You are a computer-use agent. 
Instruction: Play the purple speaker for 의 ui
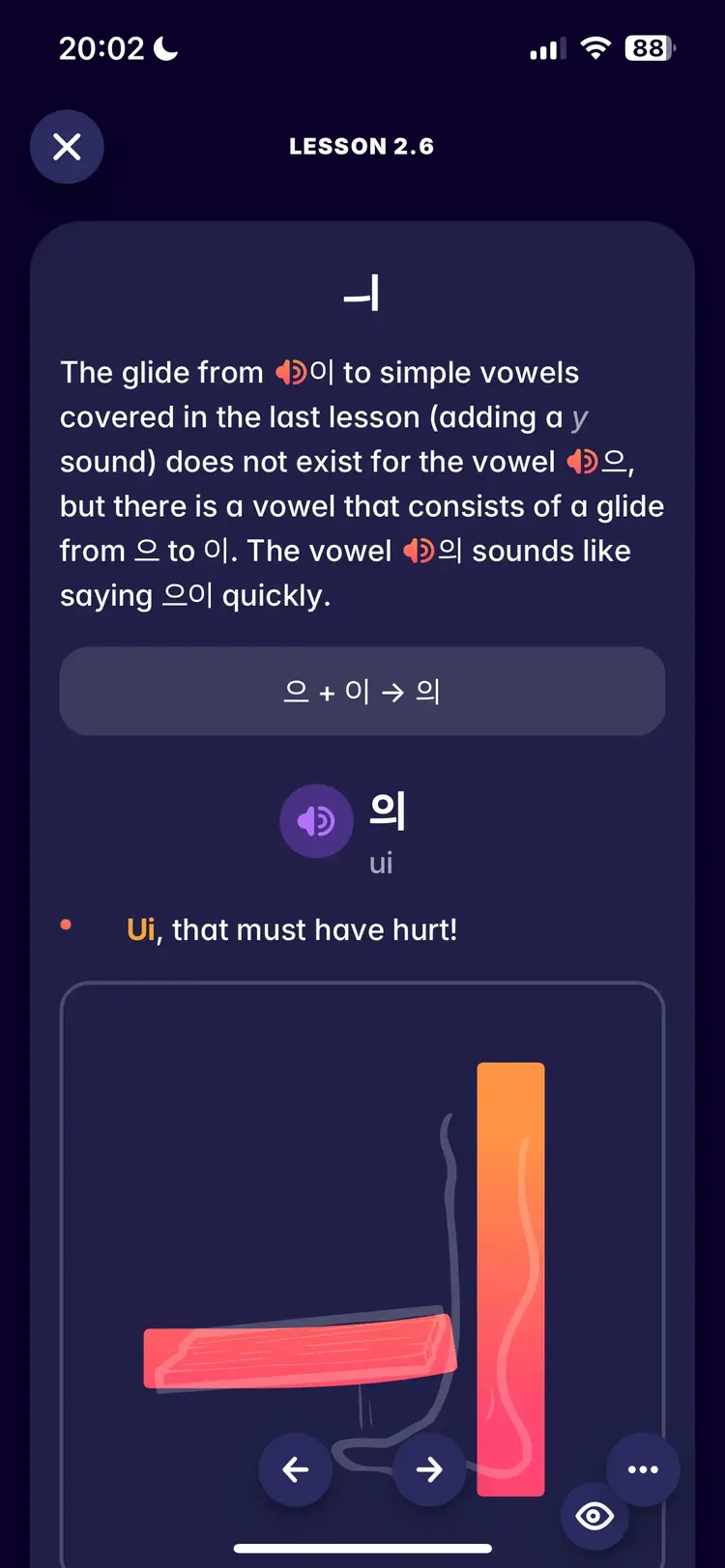[x=316, y=821]
